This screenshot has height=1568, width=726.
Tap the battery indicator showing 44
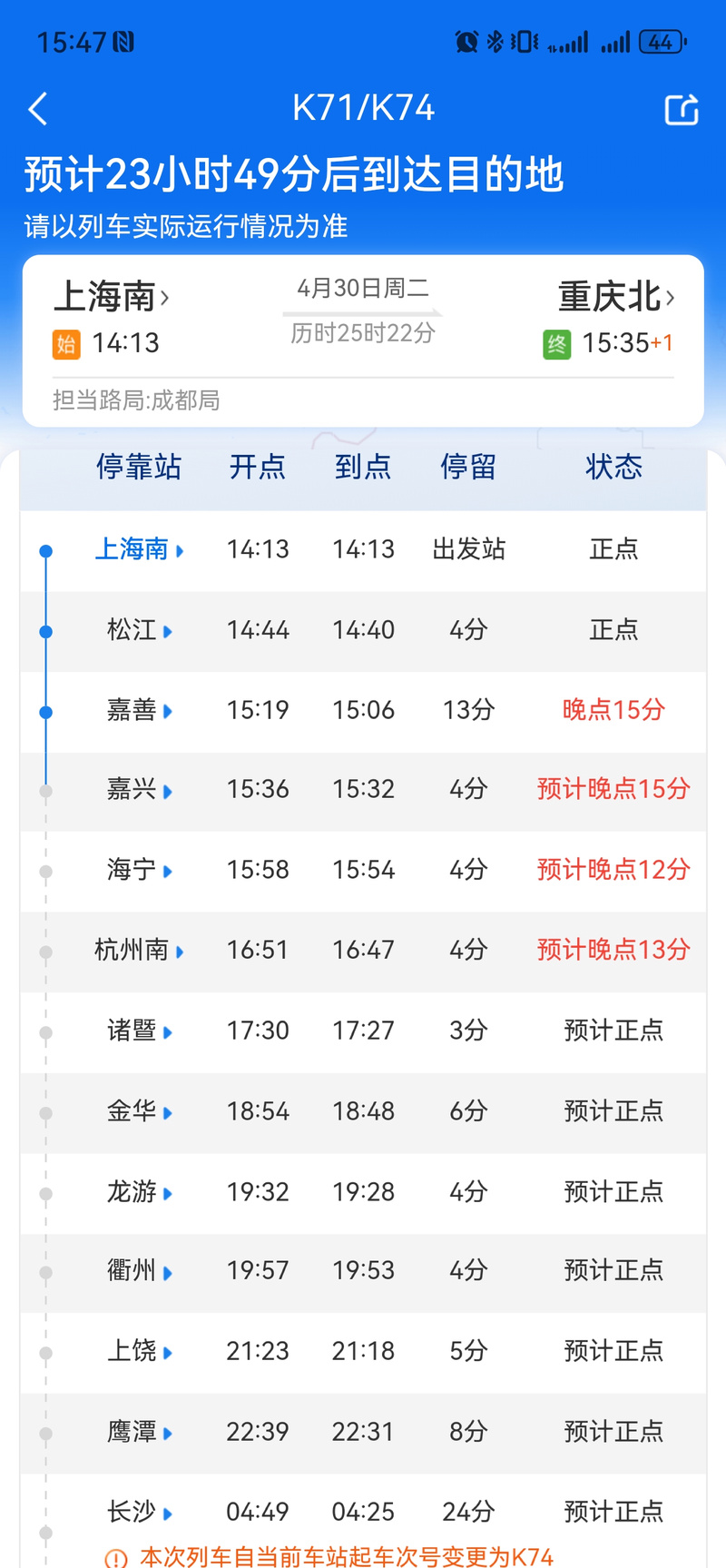coord(662,42)
